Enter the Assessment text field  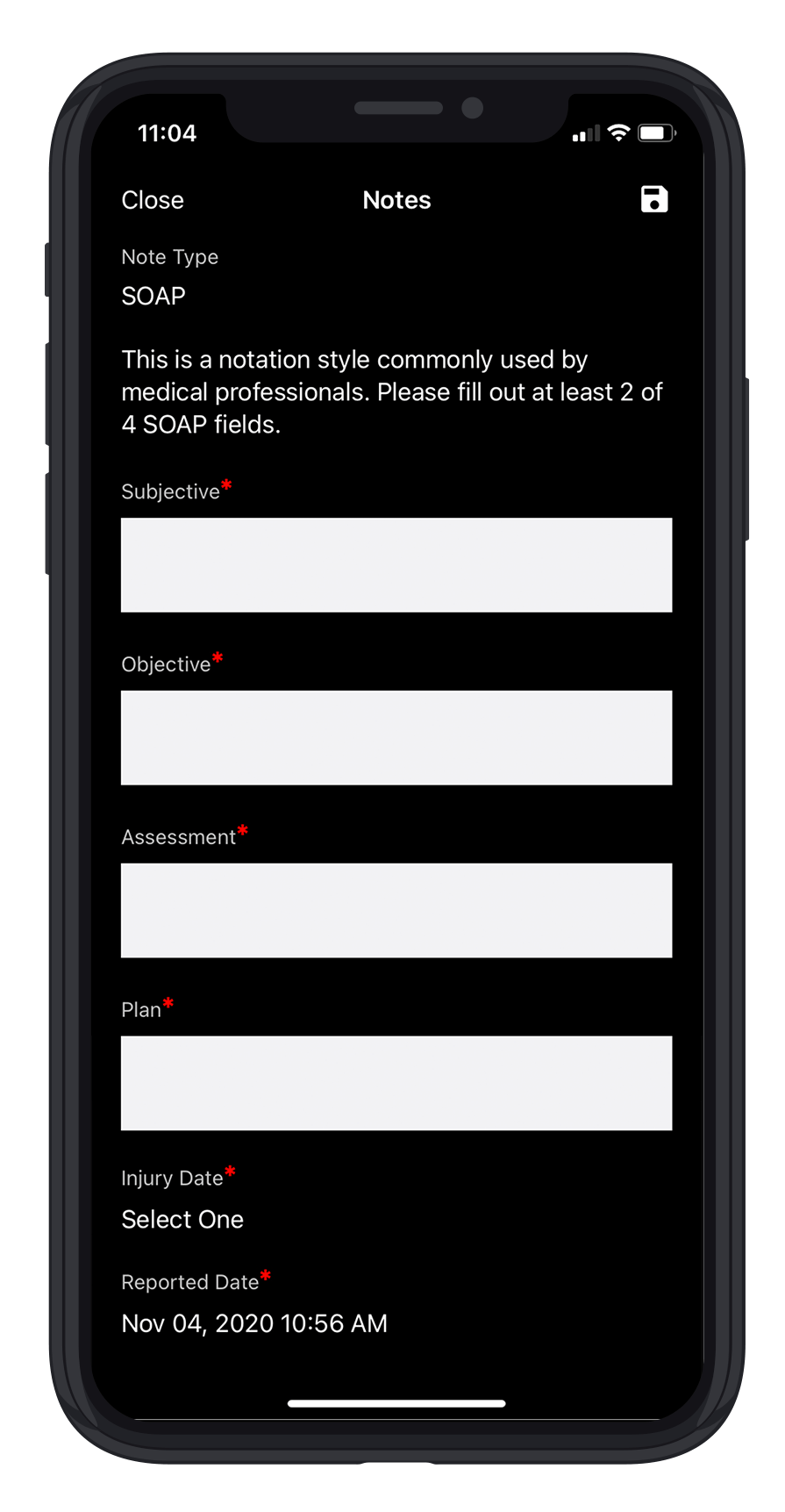(396, 911)
